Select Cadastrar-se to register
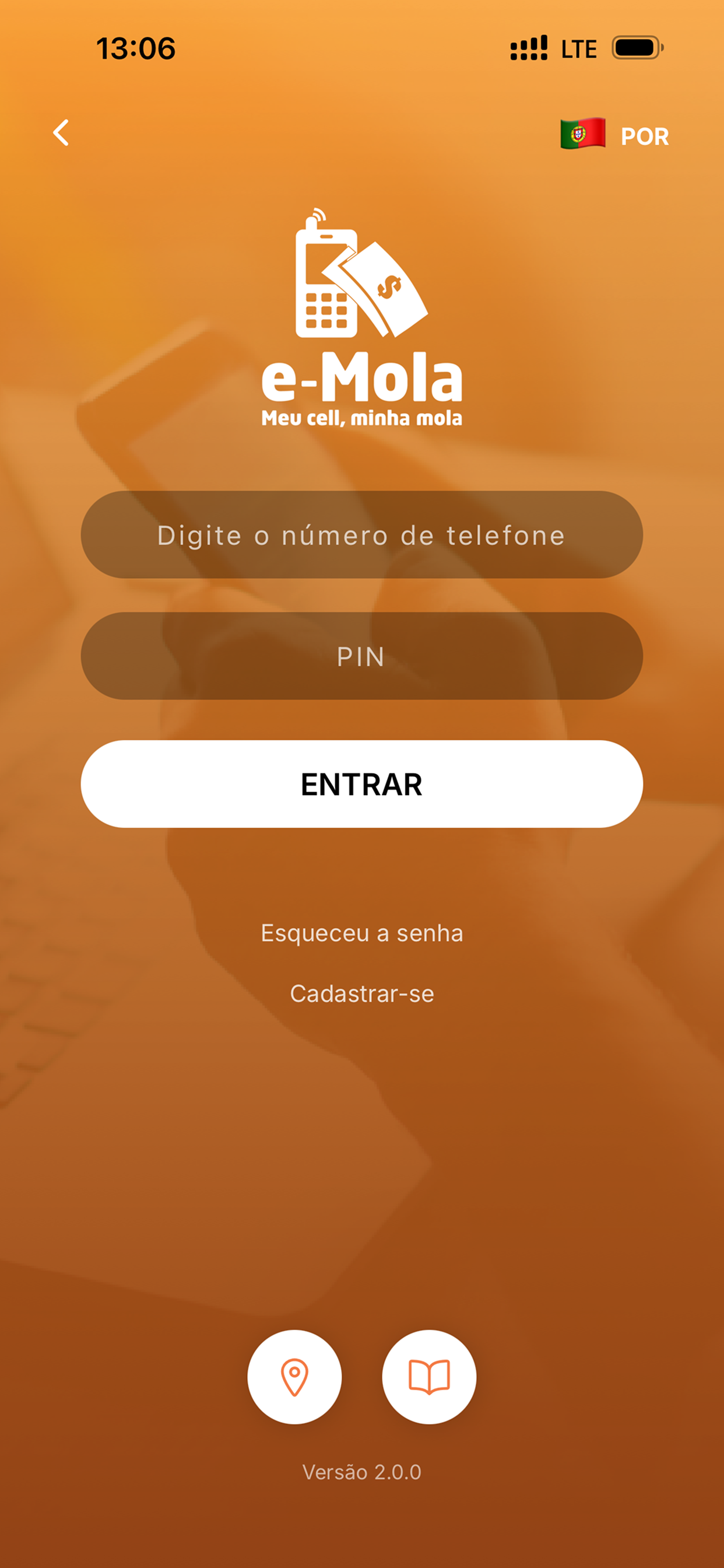724x1568 pixels. (x=362, y=994)
